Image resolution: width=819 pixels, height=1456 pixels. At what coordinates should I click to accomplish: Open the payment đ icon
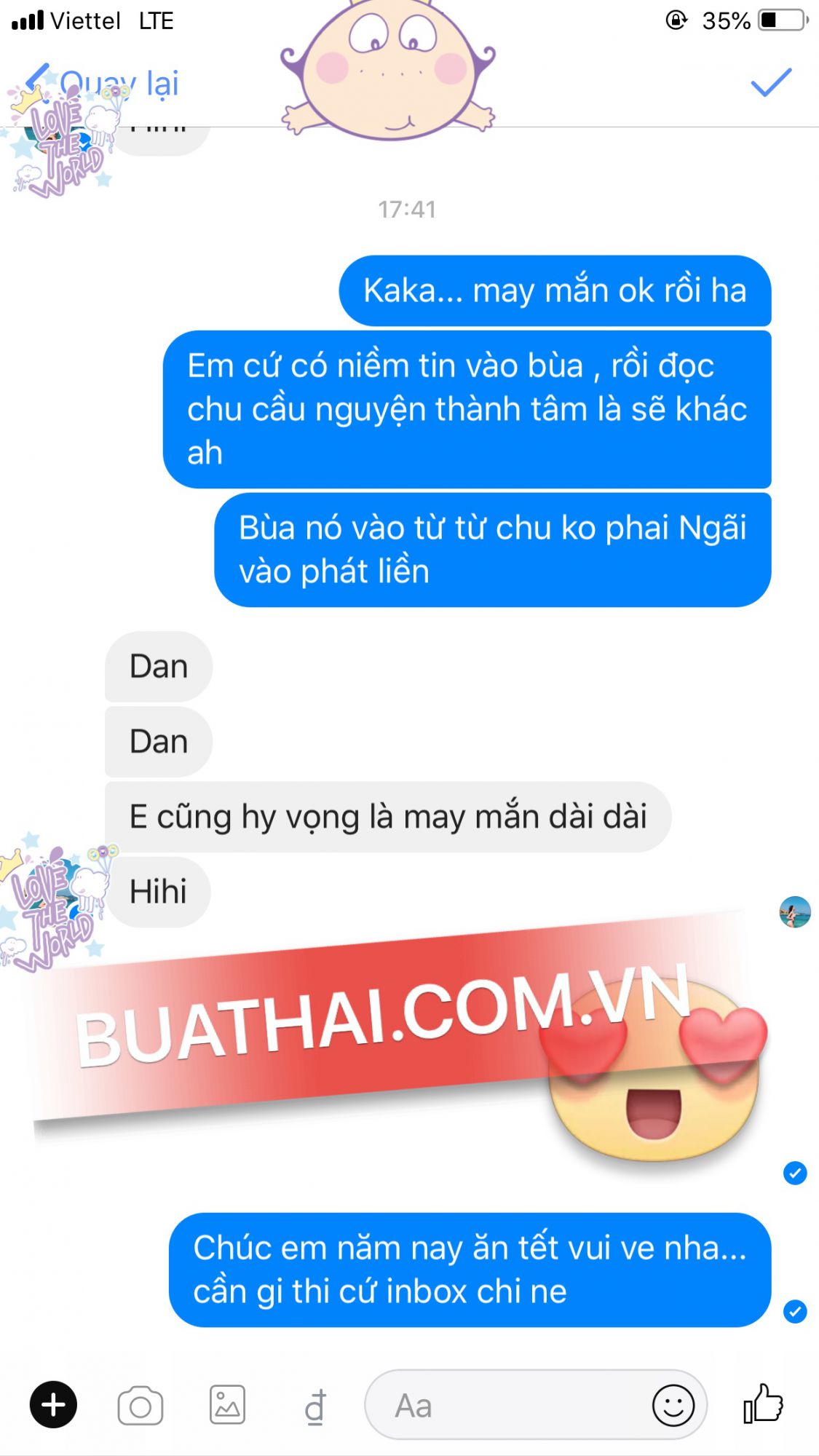click(314, 1406)
